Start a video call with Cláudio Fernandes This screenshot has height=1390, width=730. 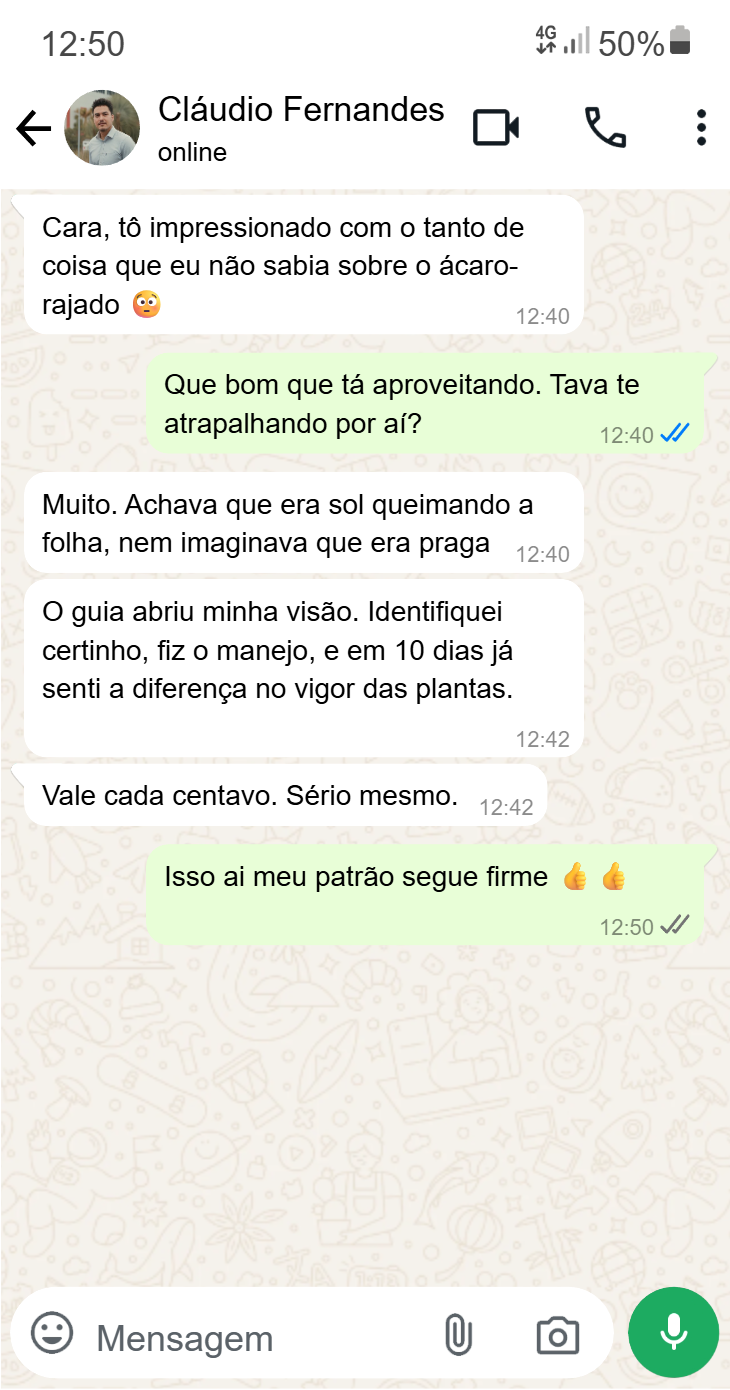pyautogui.click(x=495, y=127)
